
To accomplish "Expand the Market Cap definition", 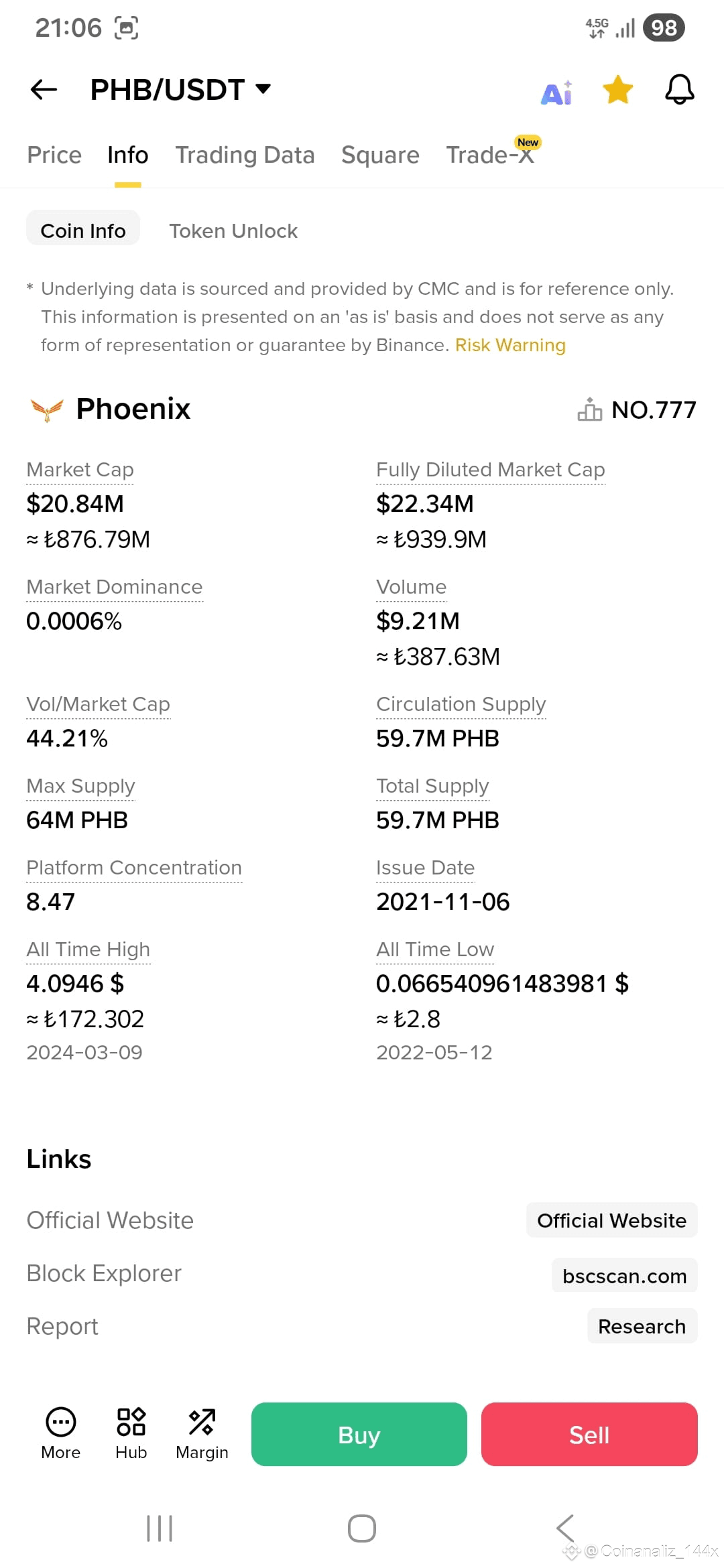I will 79,469.
